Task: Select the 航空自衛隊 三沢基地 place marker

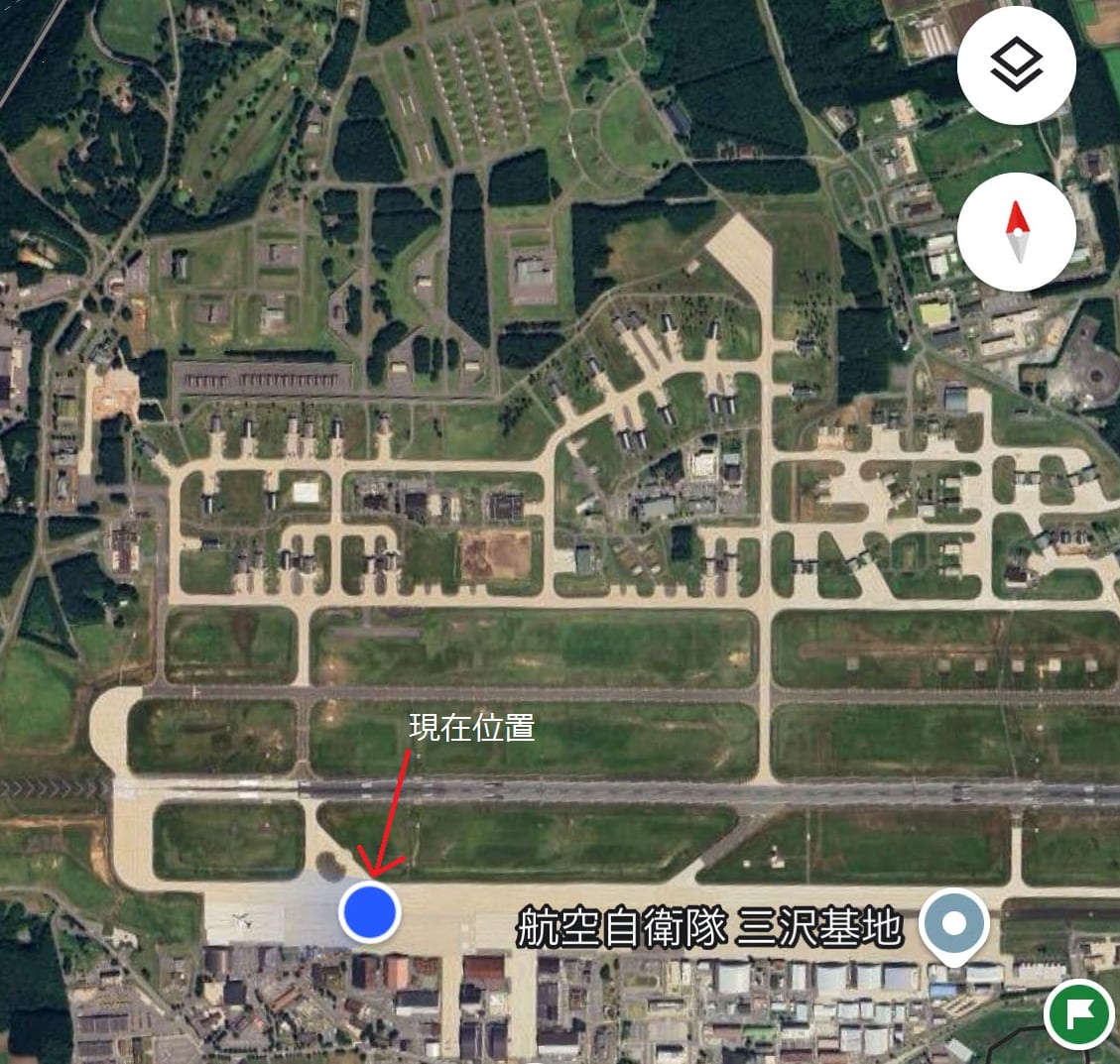Action: pos(953,924)
